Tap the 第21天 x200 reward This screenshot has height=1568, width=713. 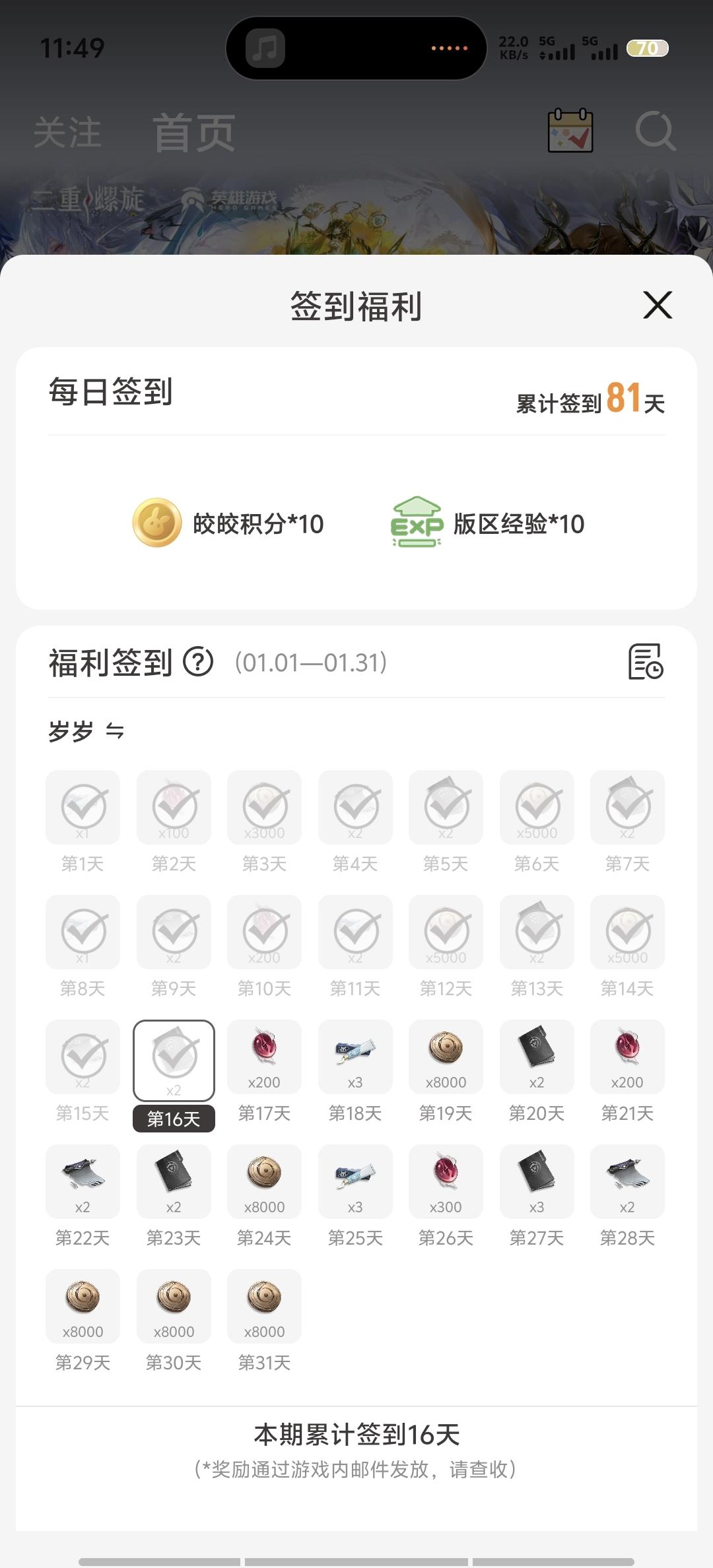click(627, 1057)
